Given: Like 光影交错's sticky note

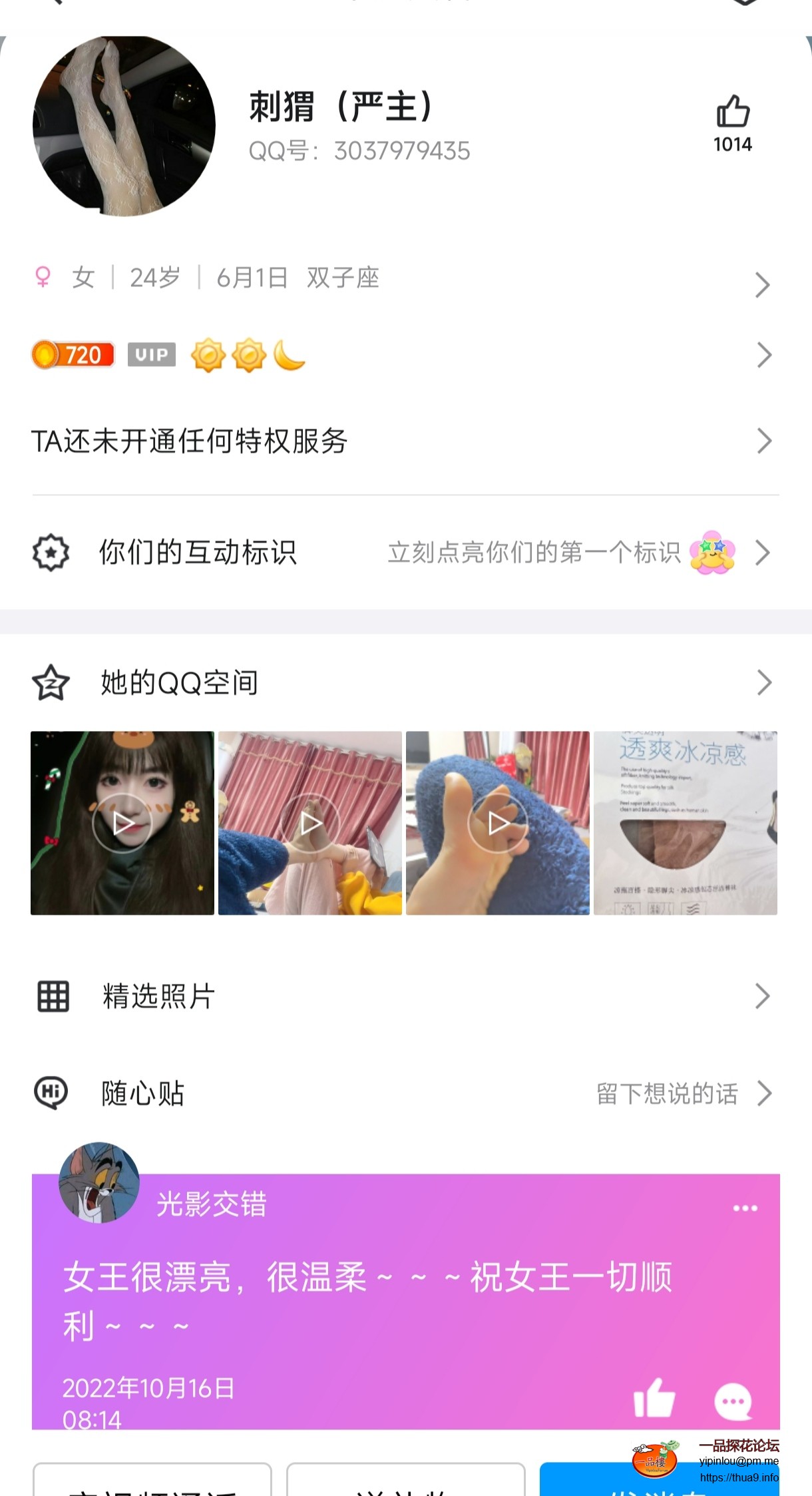Looking at the screenshot, I should click(x=654, y=1398).
